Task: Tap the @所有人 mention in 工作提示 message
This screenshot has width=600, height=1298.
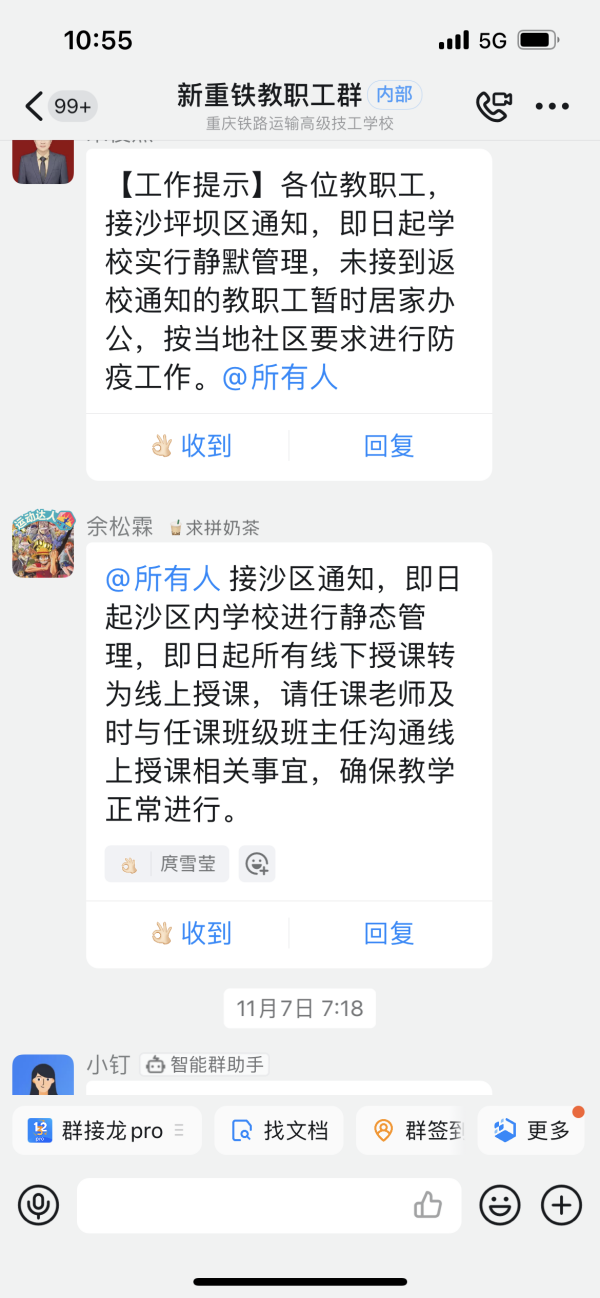Action: 280,377
